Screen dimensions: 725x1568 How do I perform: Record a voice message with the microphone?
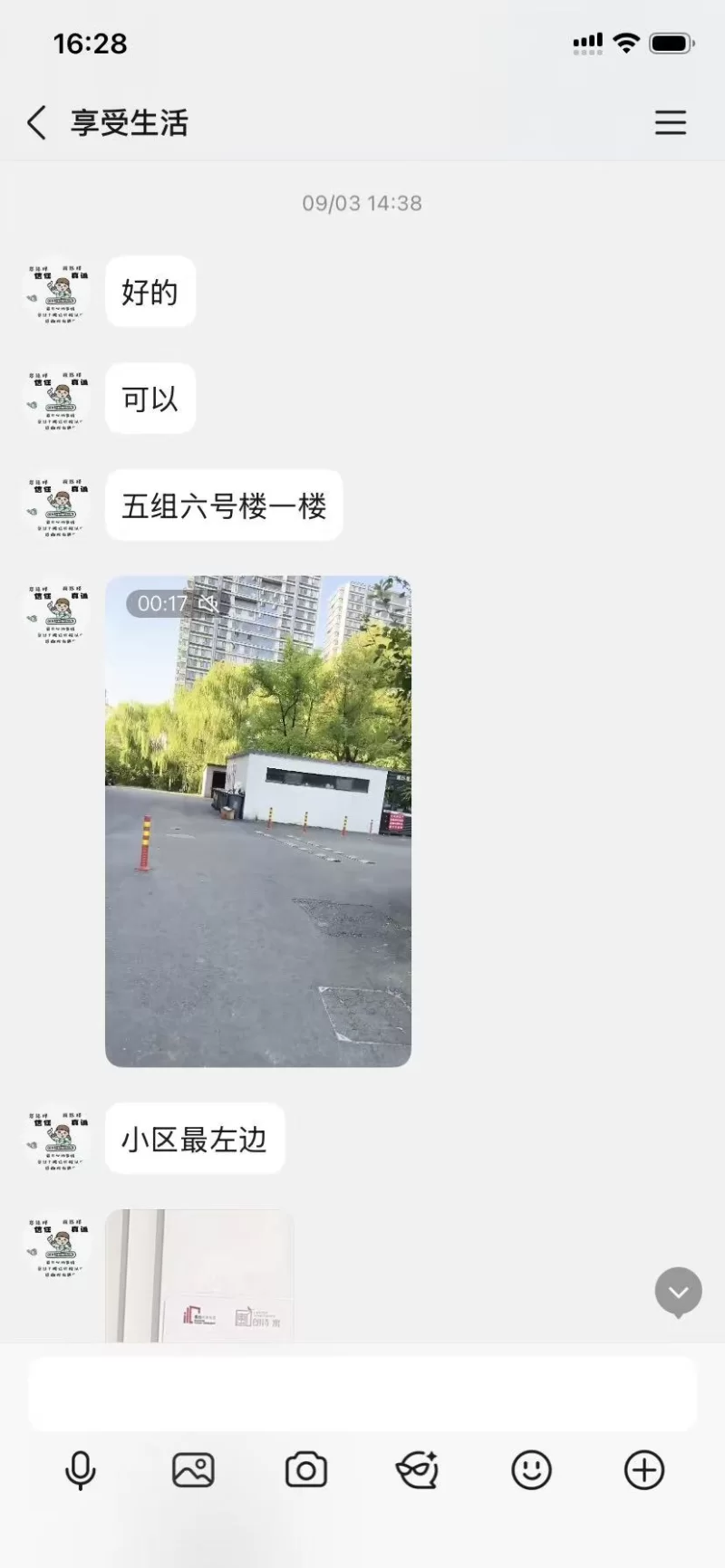pos(81,1470)
